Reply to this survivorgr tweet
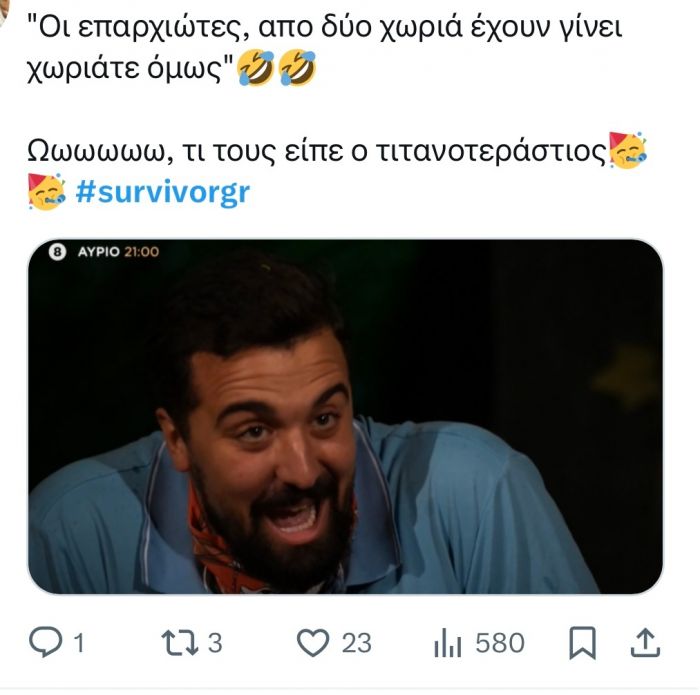 45,642
